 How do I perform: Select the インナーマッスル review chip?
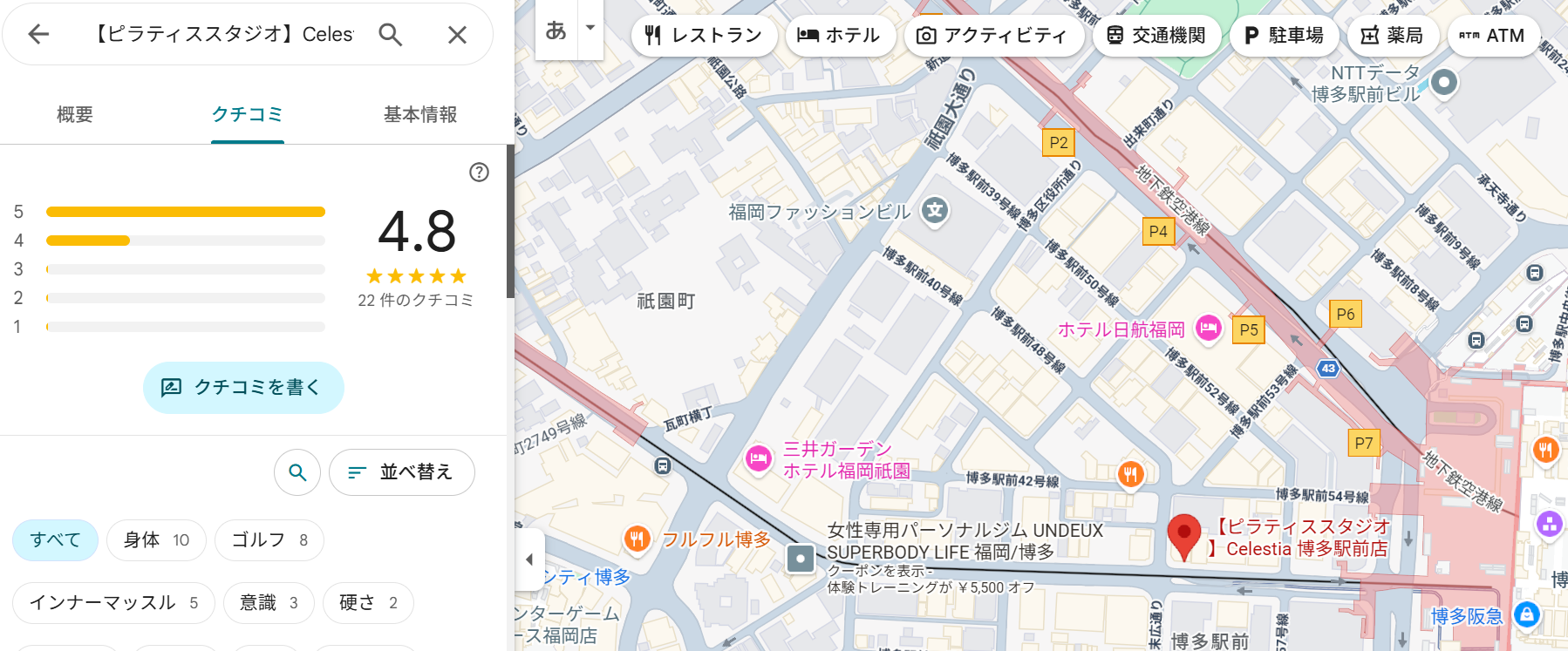pos(113,603)
